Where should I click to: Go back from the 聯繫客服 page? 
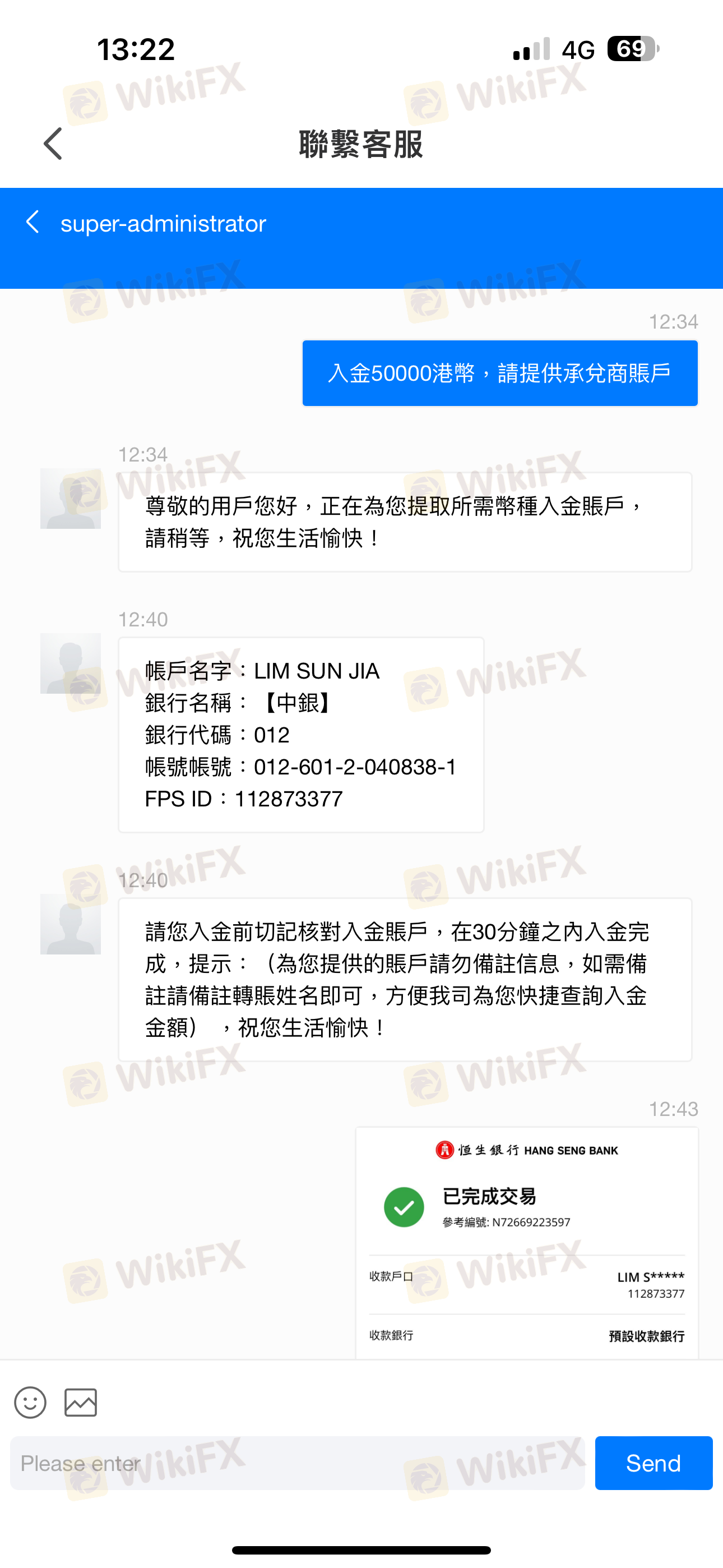coord(53,144)
